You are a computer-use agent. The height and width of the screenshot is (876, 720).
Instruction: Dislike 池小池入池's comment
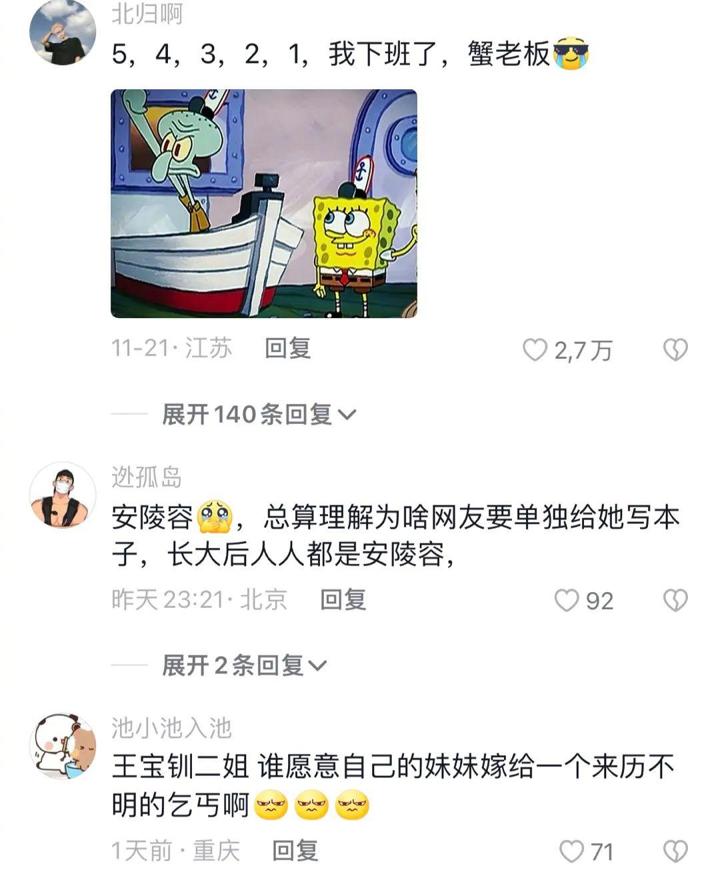(676, 852)
